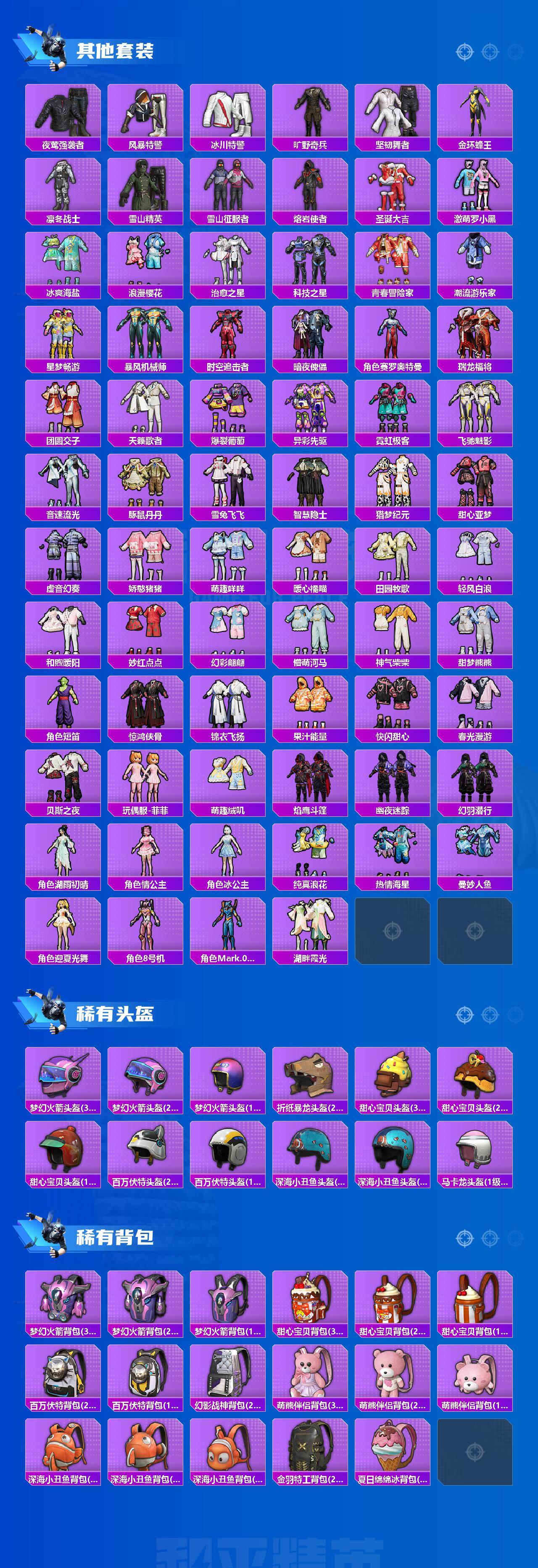Image resolution: width=538 pixels, height=1568 pixels.
Task: Click the faded third crosshair icon near 其他套装
Action: click(x=514, y=53)
